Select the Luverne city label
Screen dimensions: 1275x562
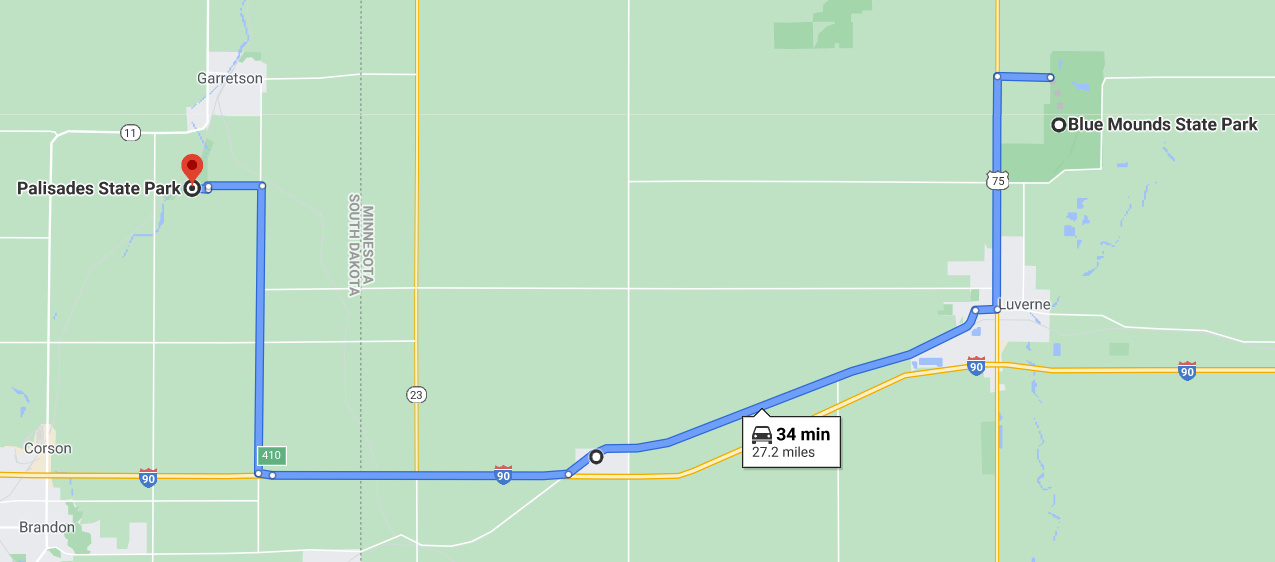coord(1024,304)
